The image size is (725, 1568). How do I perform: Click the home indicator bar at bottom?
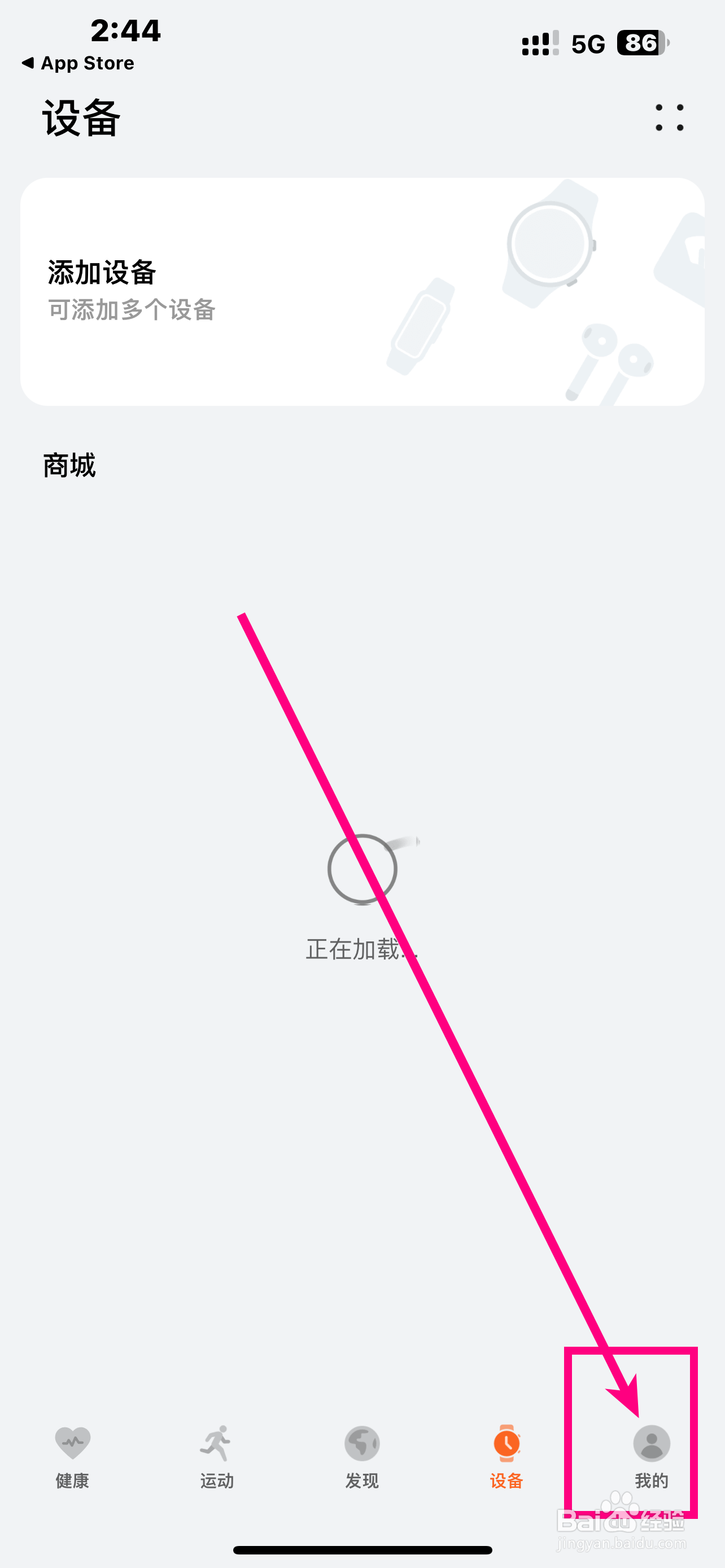(x=362, y=1550)
